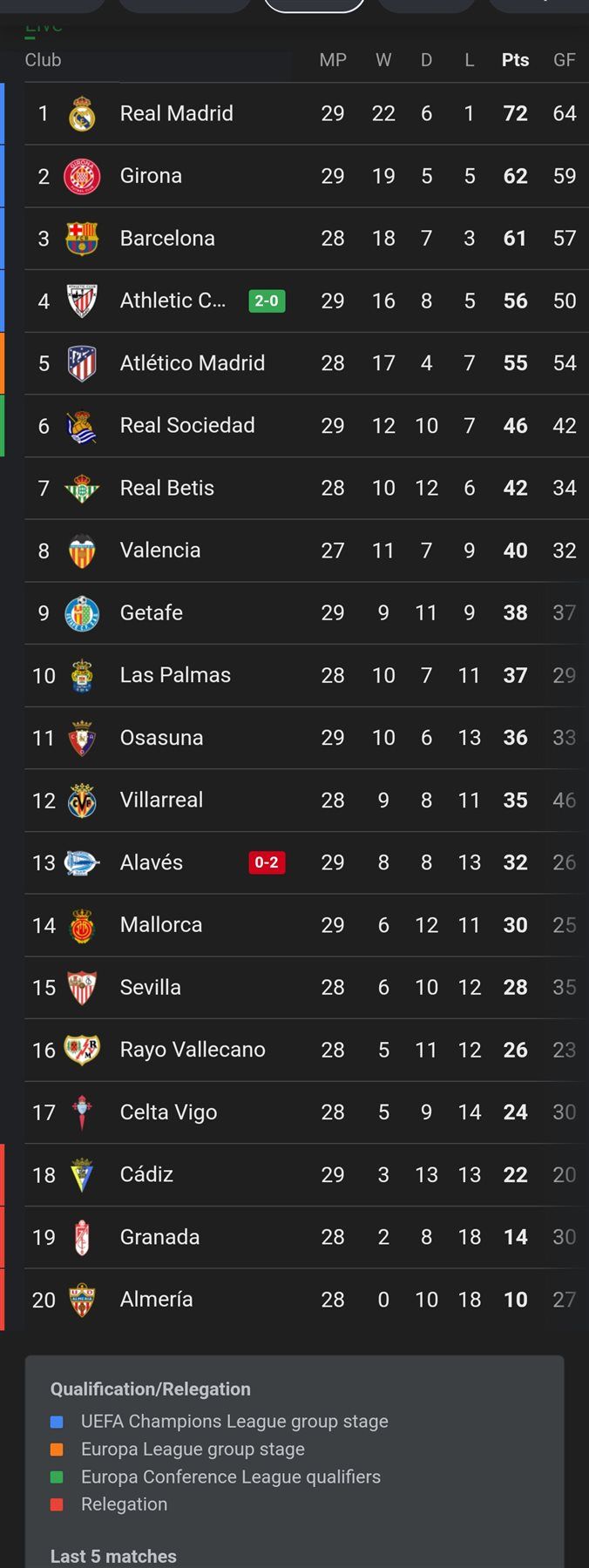Open Girona's row in the standings
Screen dimensions: 589x1568
point(151,176)
